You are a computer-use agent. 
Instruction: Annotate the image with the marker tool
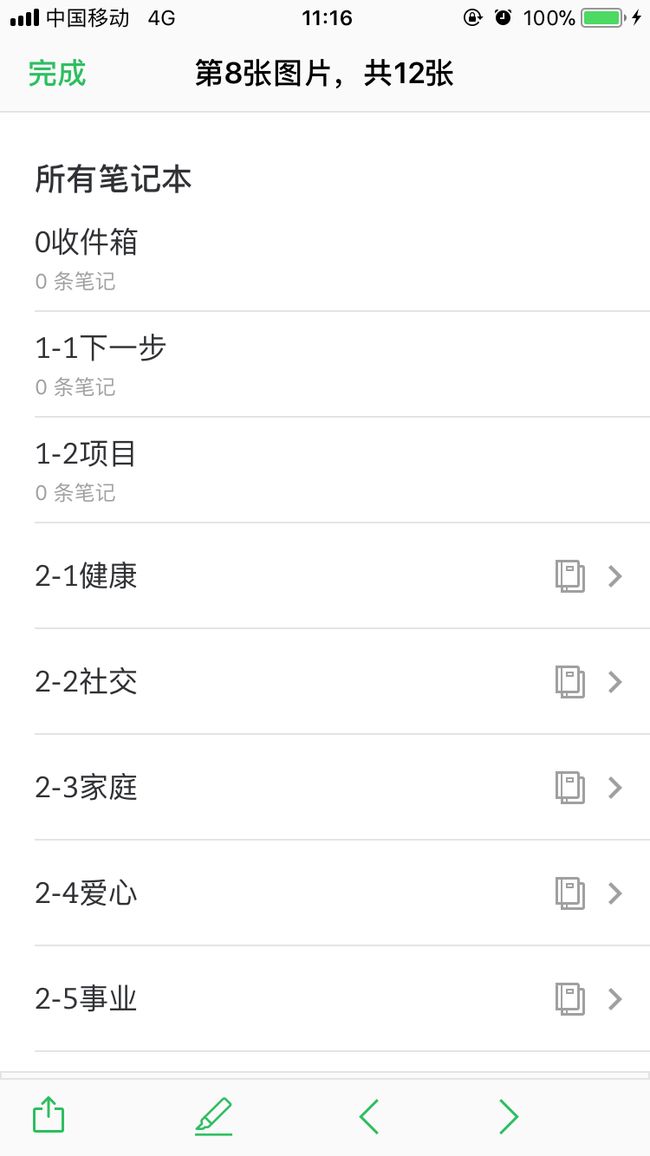click(214, 1116)
